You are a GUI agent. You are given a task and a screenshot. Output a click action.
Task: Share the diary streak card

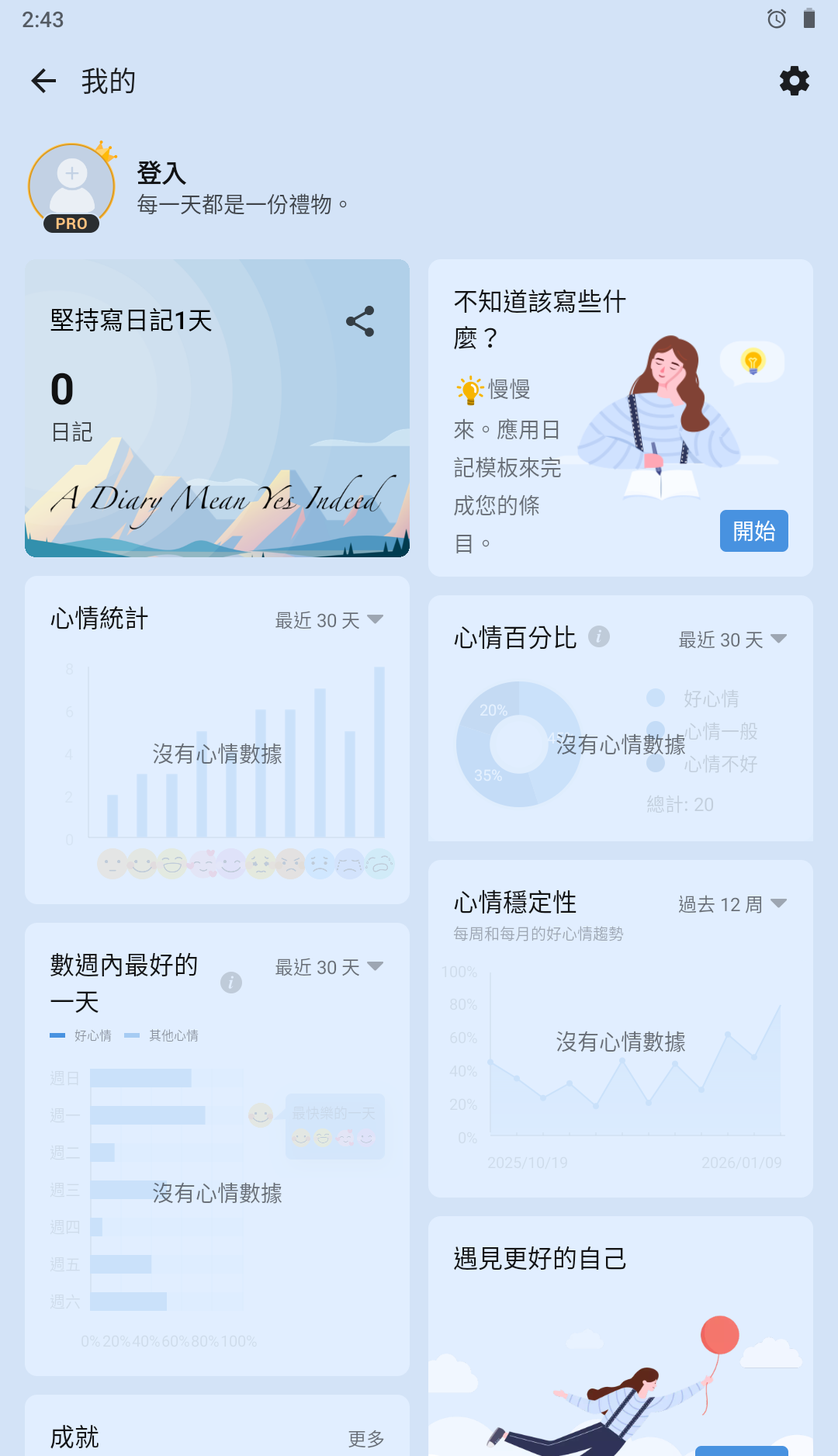click(x=360, y=321)
